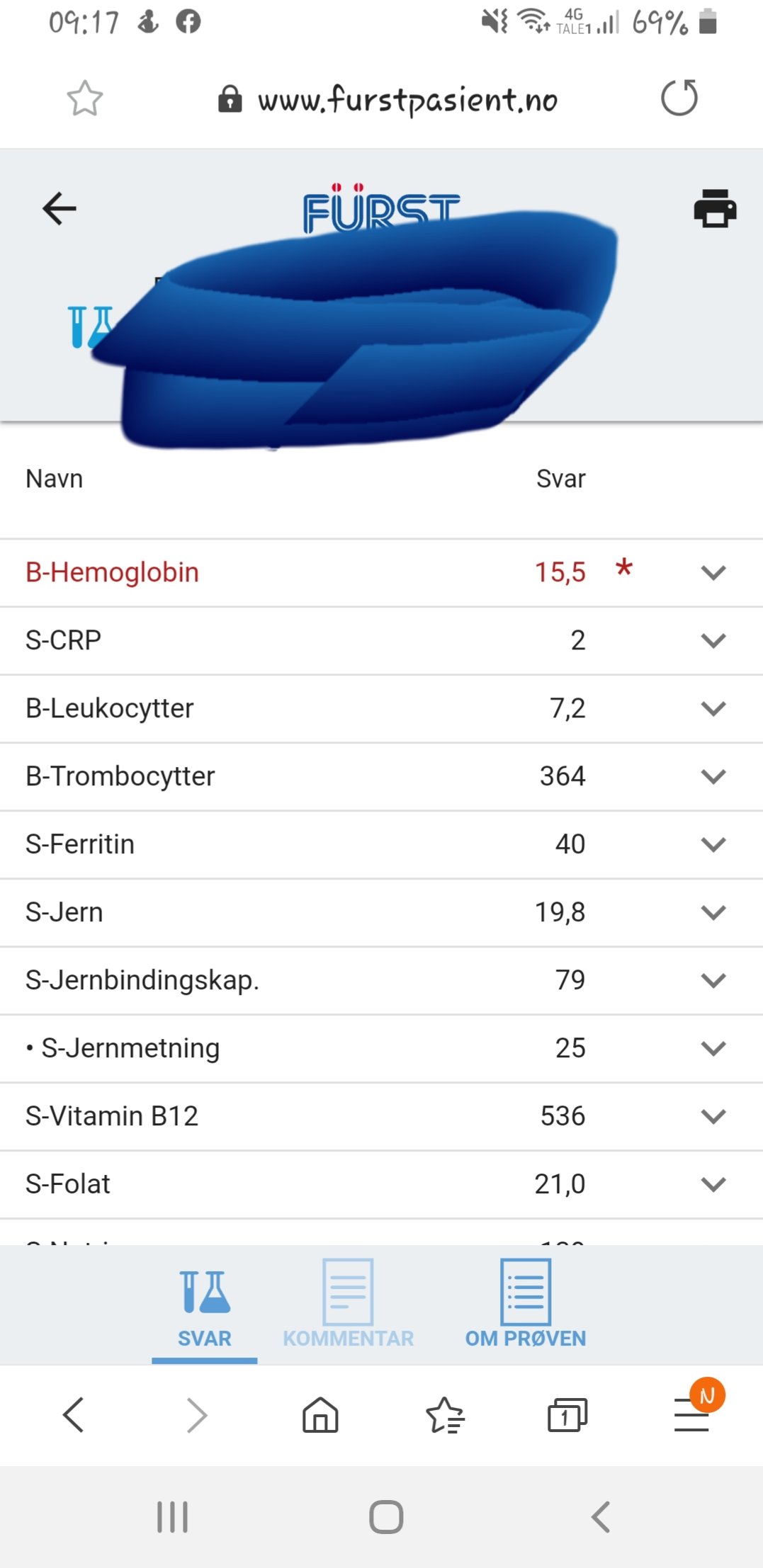
Task: Tap the address bar URL
Action: point(407,100)
